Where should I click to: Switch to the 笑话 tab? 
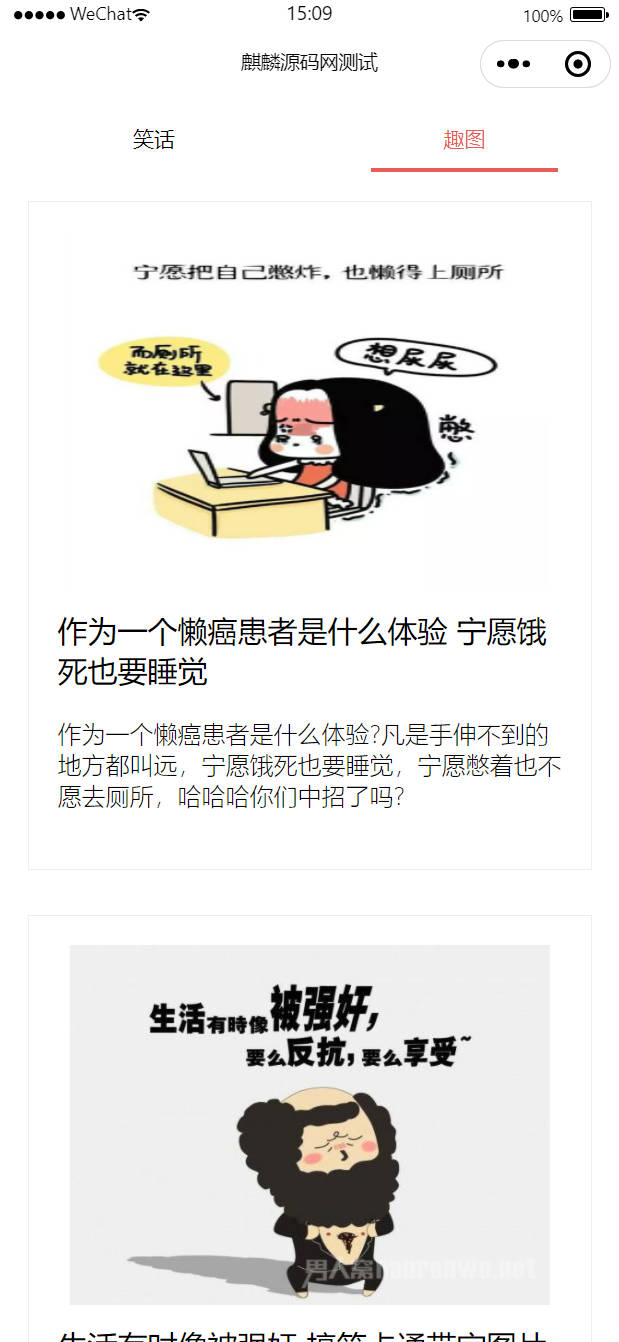[x=154, y=140]
